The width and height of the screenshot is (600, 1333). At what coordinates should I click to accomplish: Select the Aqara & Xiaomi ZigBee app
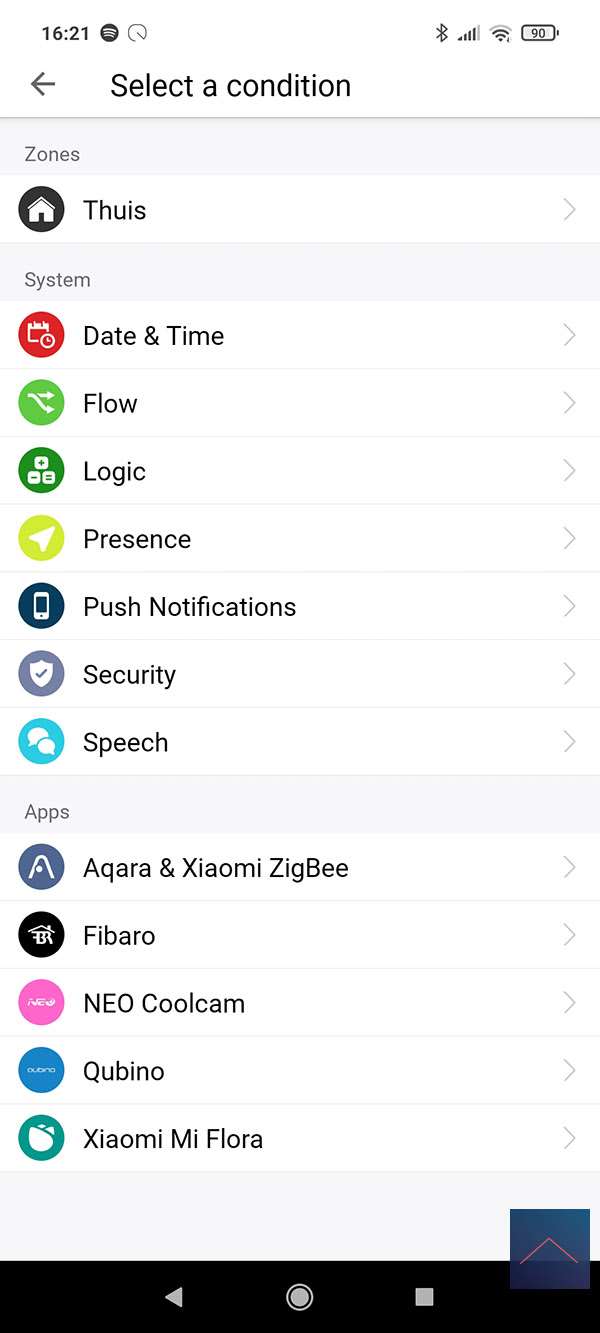[x=300, y=868]
